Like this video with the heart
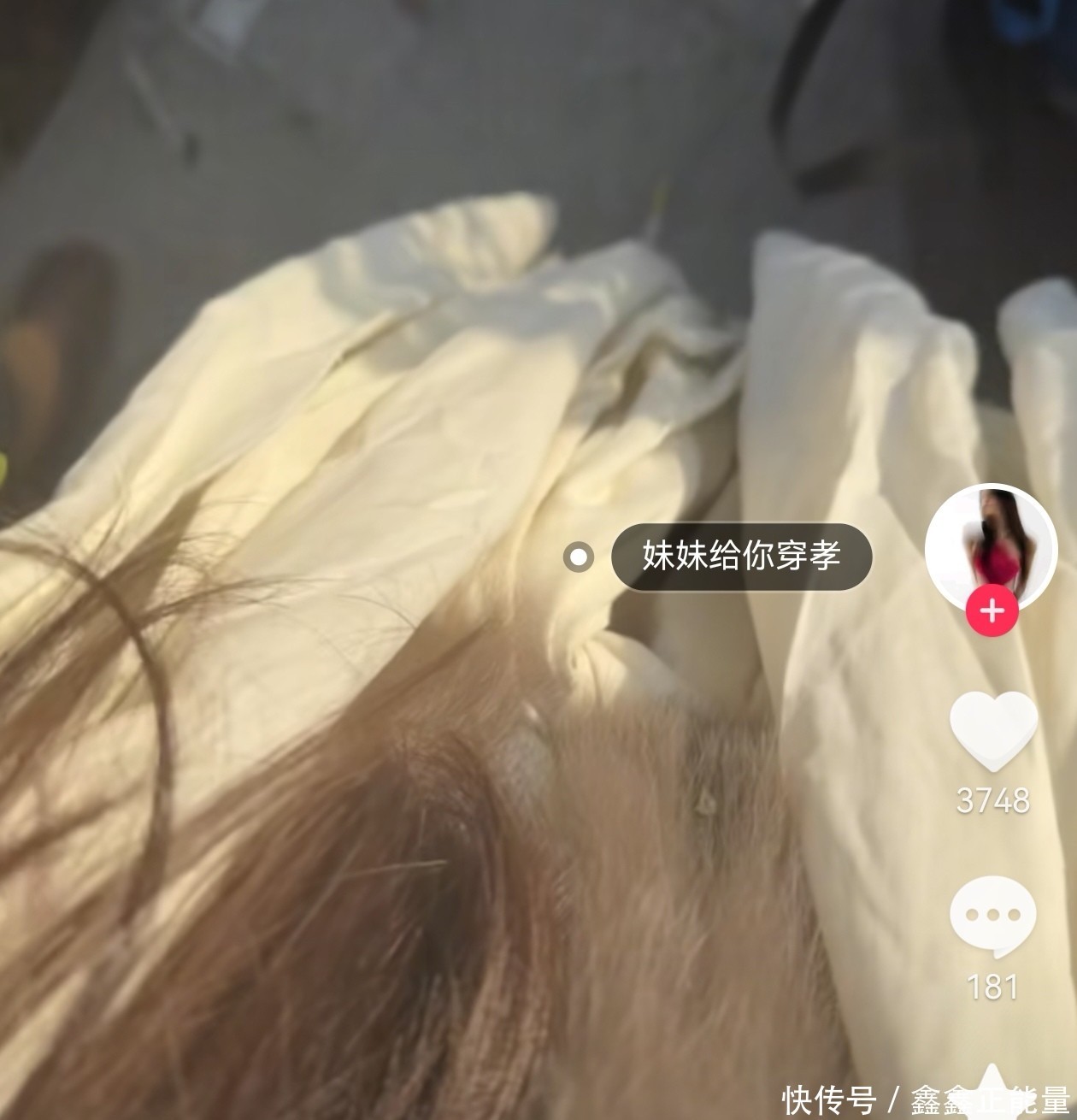 coord(993,729)
